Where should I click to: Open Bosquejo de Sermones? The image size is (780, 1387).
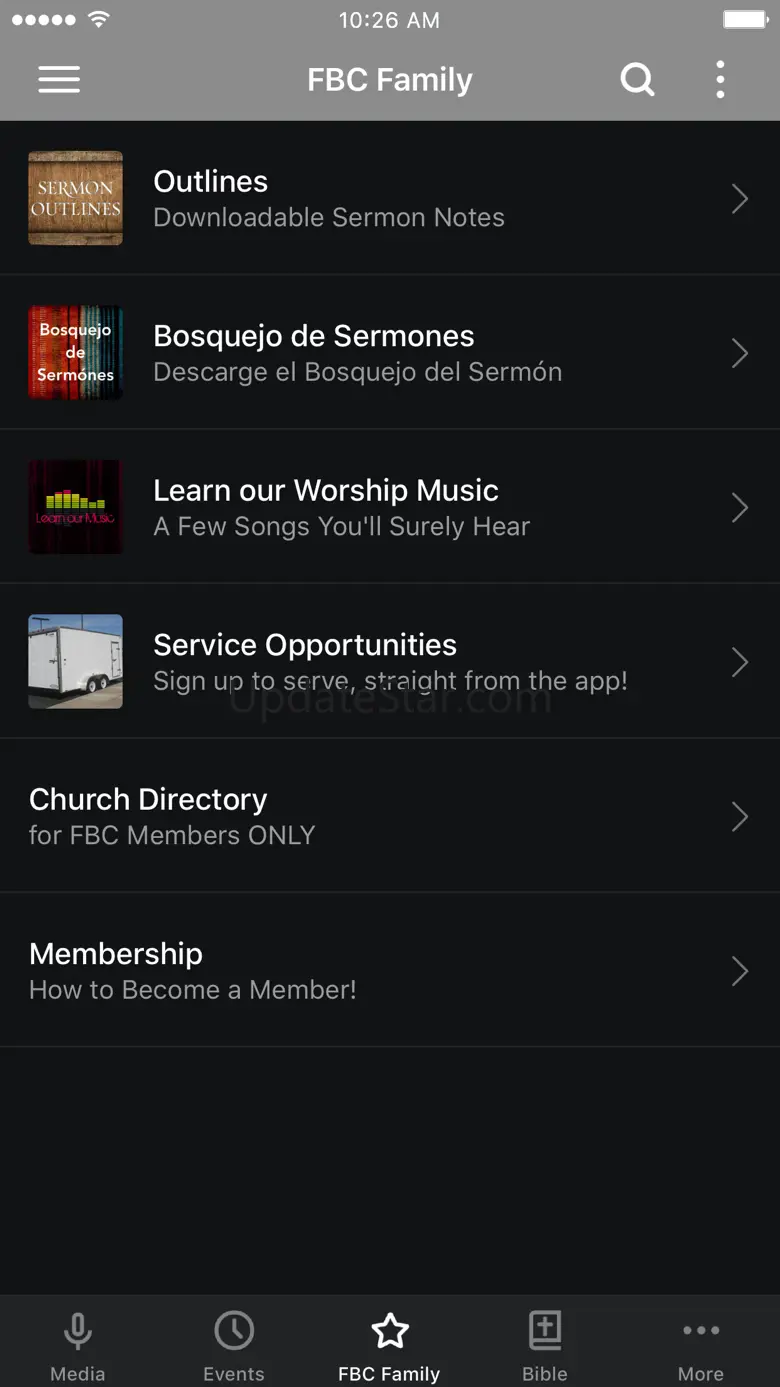(x=389, y=353)
